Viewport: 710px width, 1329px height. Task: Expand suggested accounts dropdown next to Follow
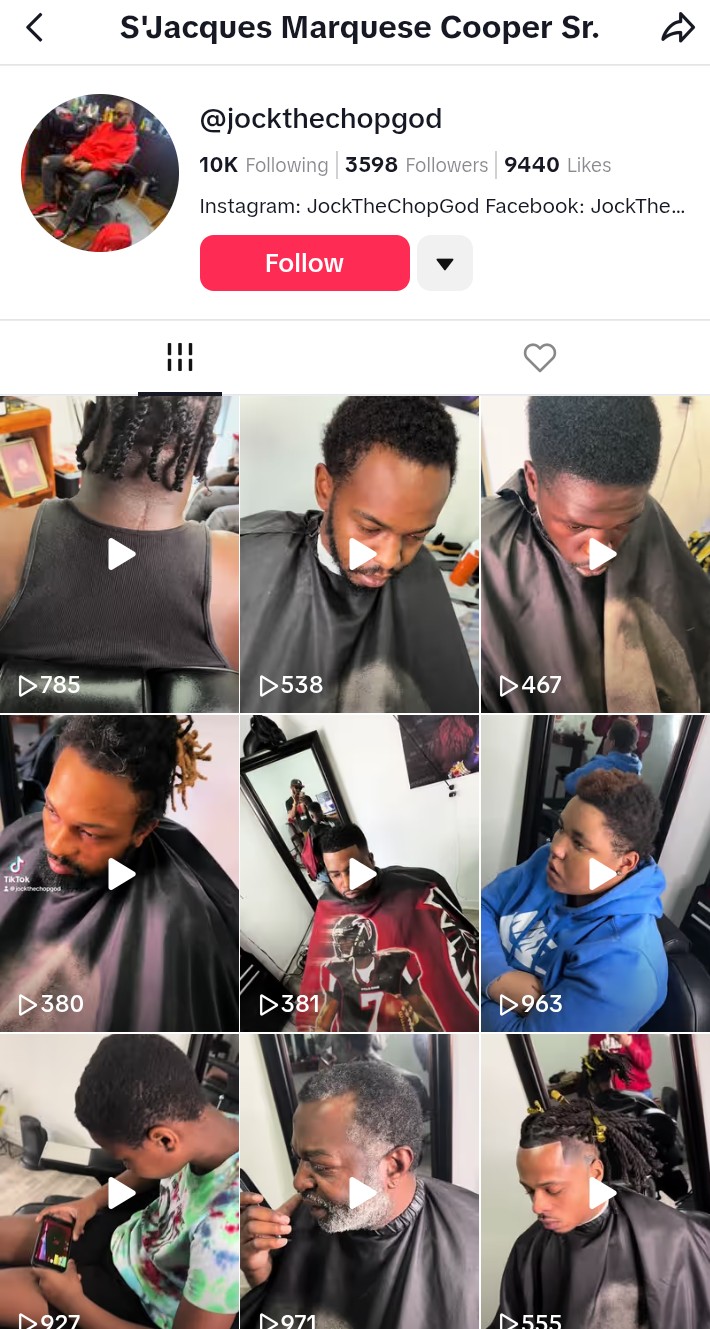pos(445,263)
